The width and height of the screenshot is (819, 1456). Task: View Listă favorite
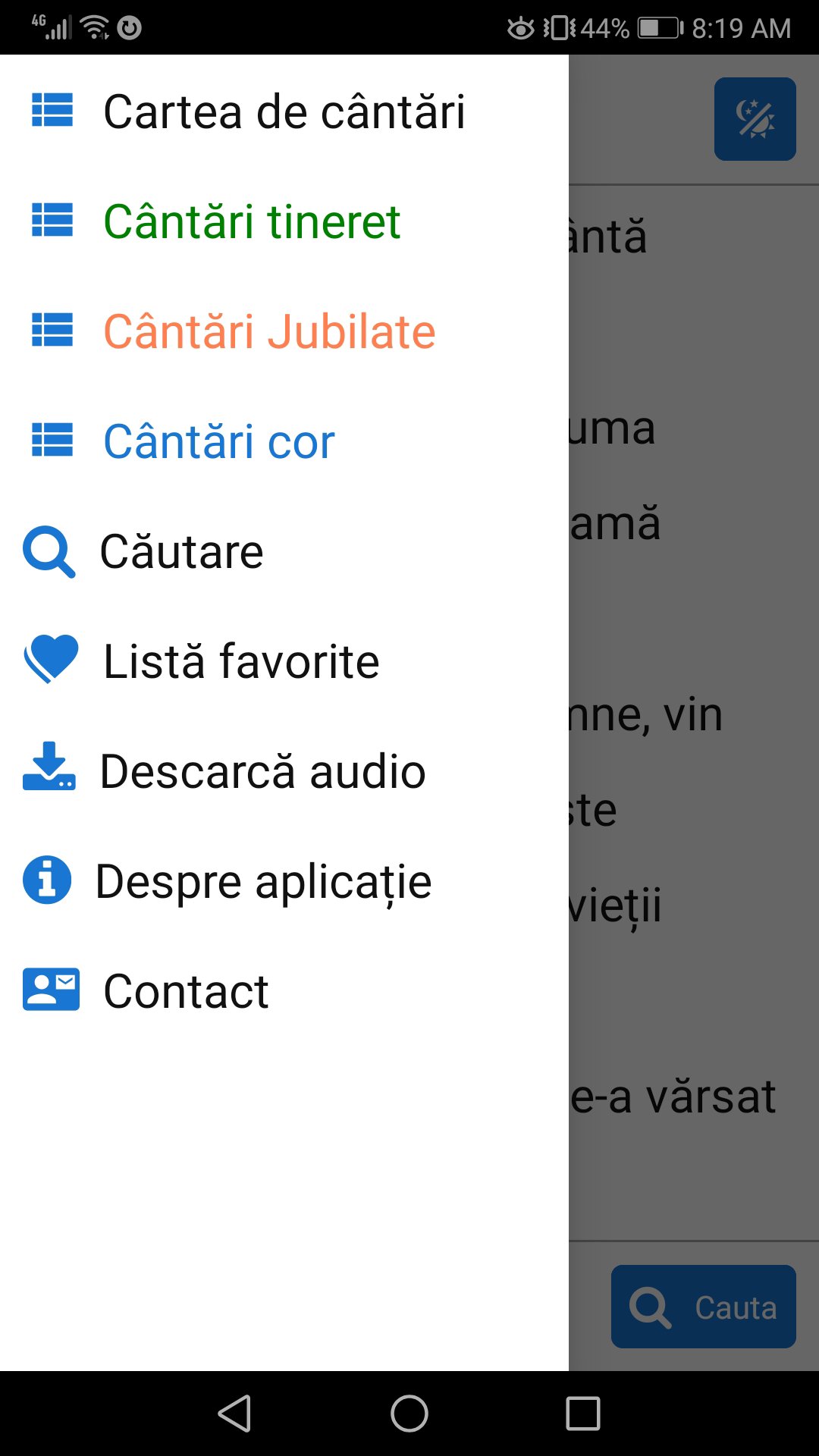coord(240,661)
